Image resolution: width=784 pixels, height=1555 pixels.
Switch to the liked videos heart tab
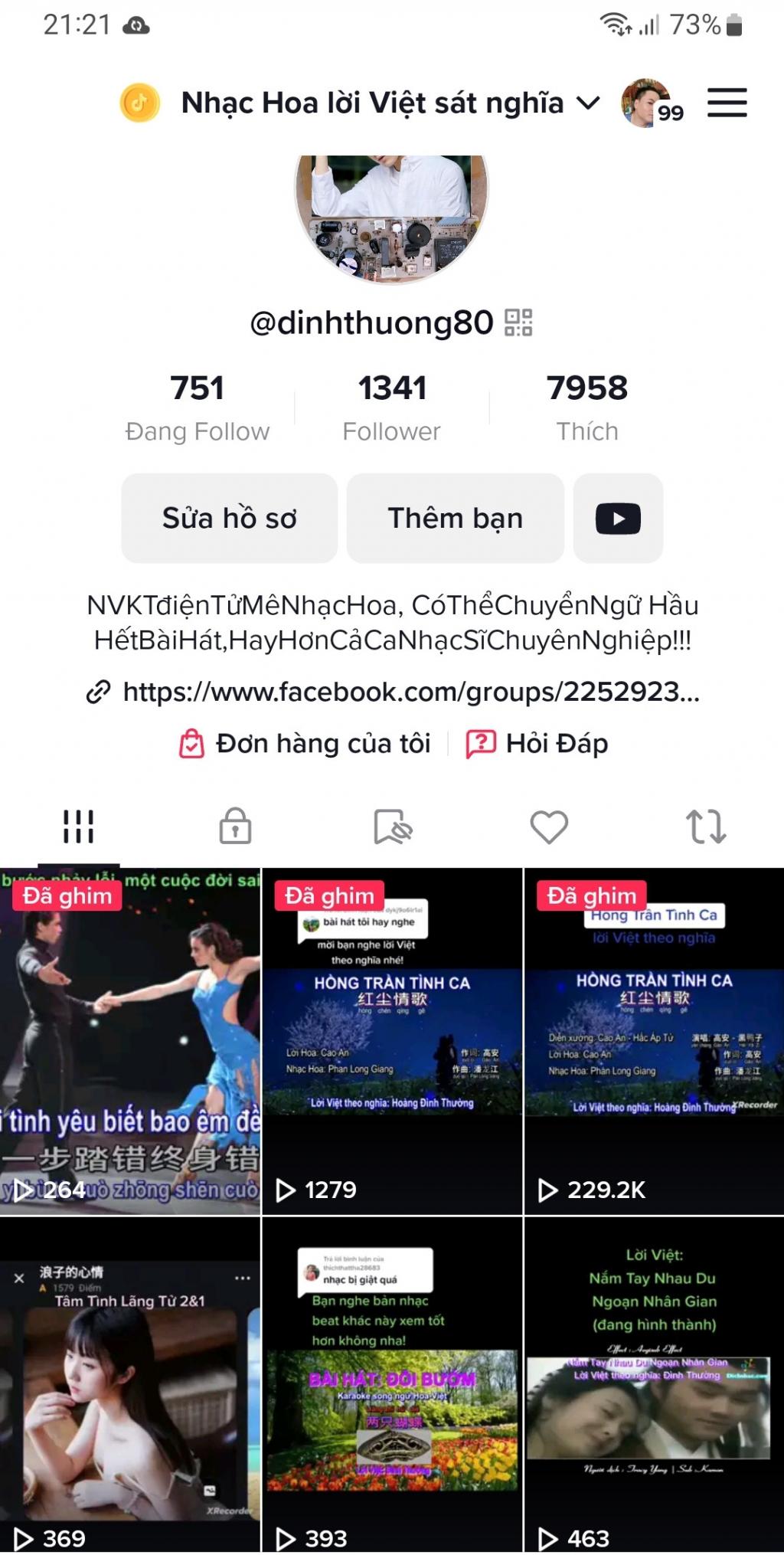pos(548,827)
